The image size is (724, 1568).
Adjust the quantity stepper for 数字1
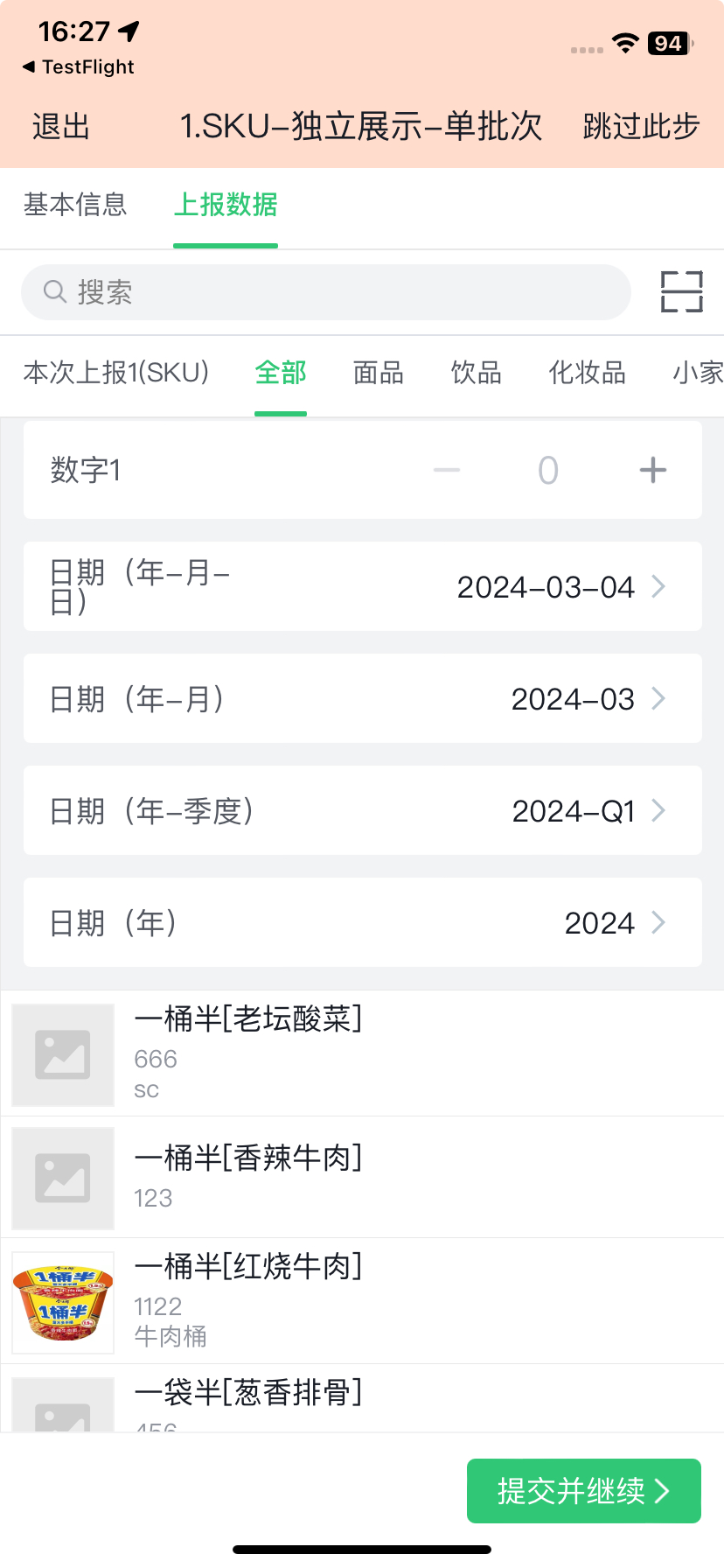548,470
